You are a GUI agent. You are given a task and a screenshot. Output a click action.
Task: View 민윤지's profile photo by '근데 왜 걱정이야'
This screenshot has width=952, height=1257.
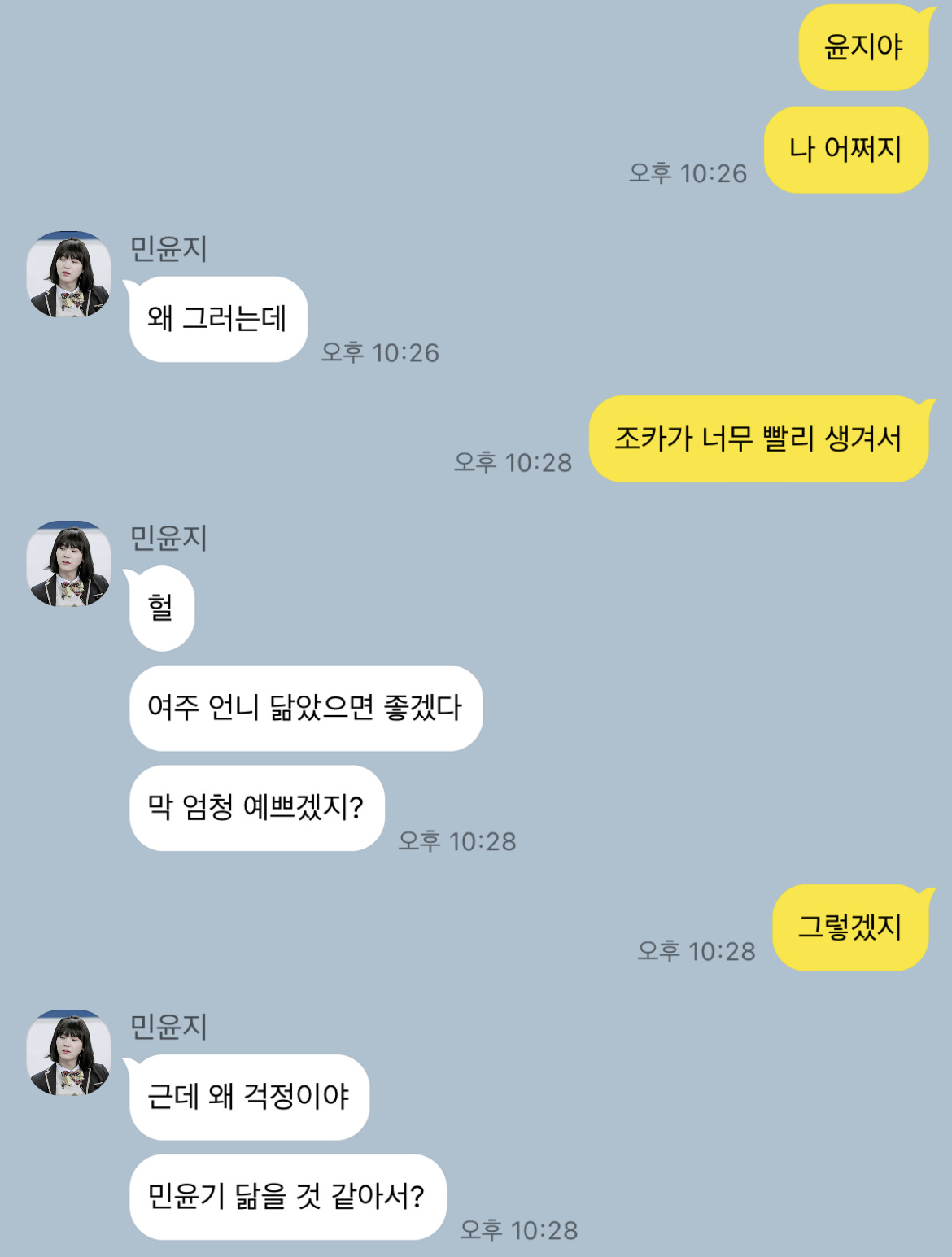pyautogui.click(x=69, y=1053)
